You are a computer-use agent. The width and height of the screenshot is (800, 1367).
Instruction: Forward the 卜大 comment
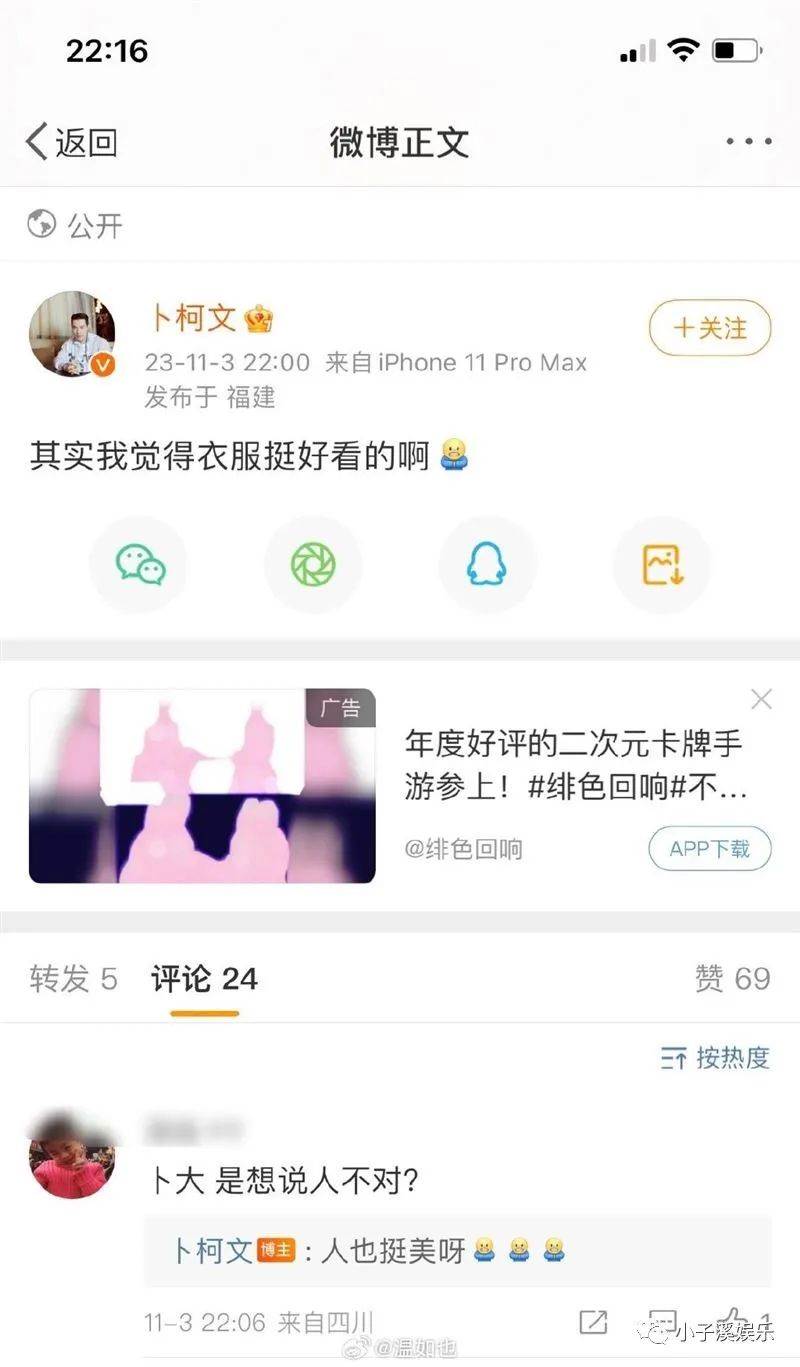coord(593,1322)
